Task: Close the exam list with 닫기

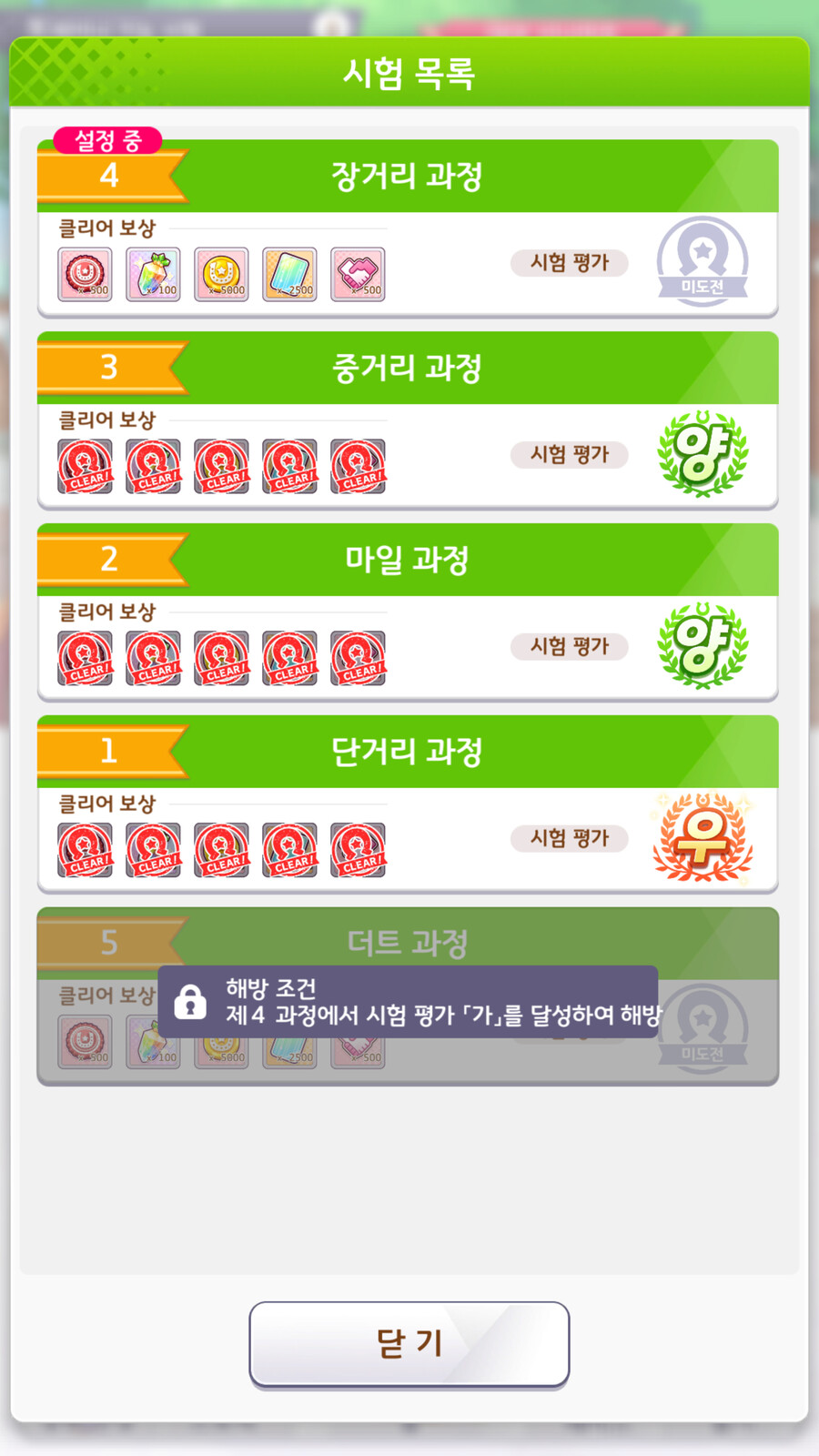Action: 409,1343
